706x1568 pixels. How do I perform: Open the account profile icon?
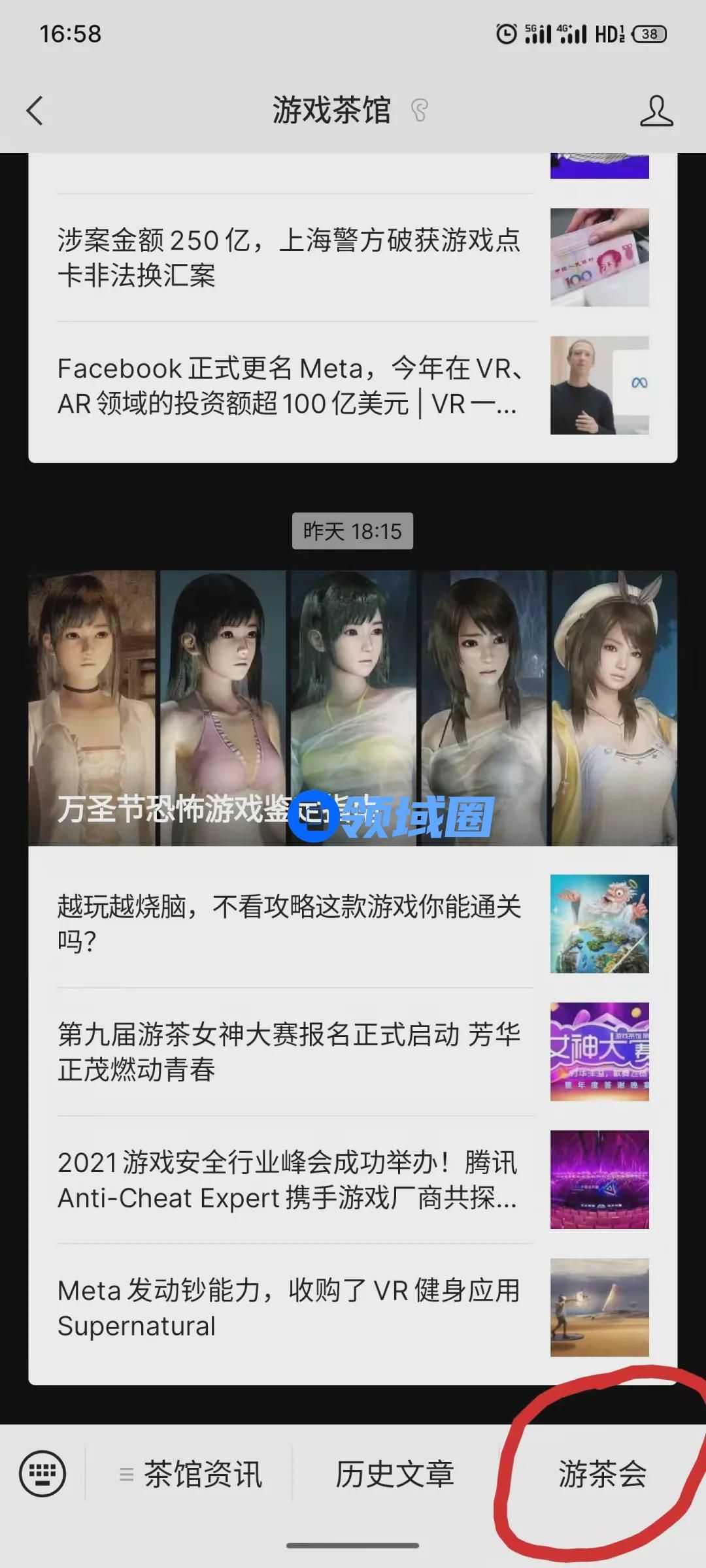click(x=656, y=110)
